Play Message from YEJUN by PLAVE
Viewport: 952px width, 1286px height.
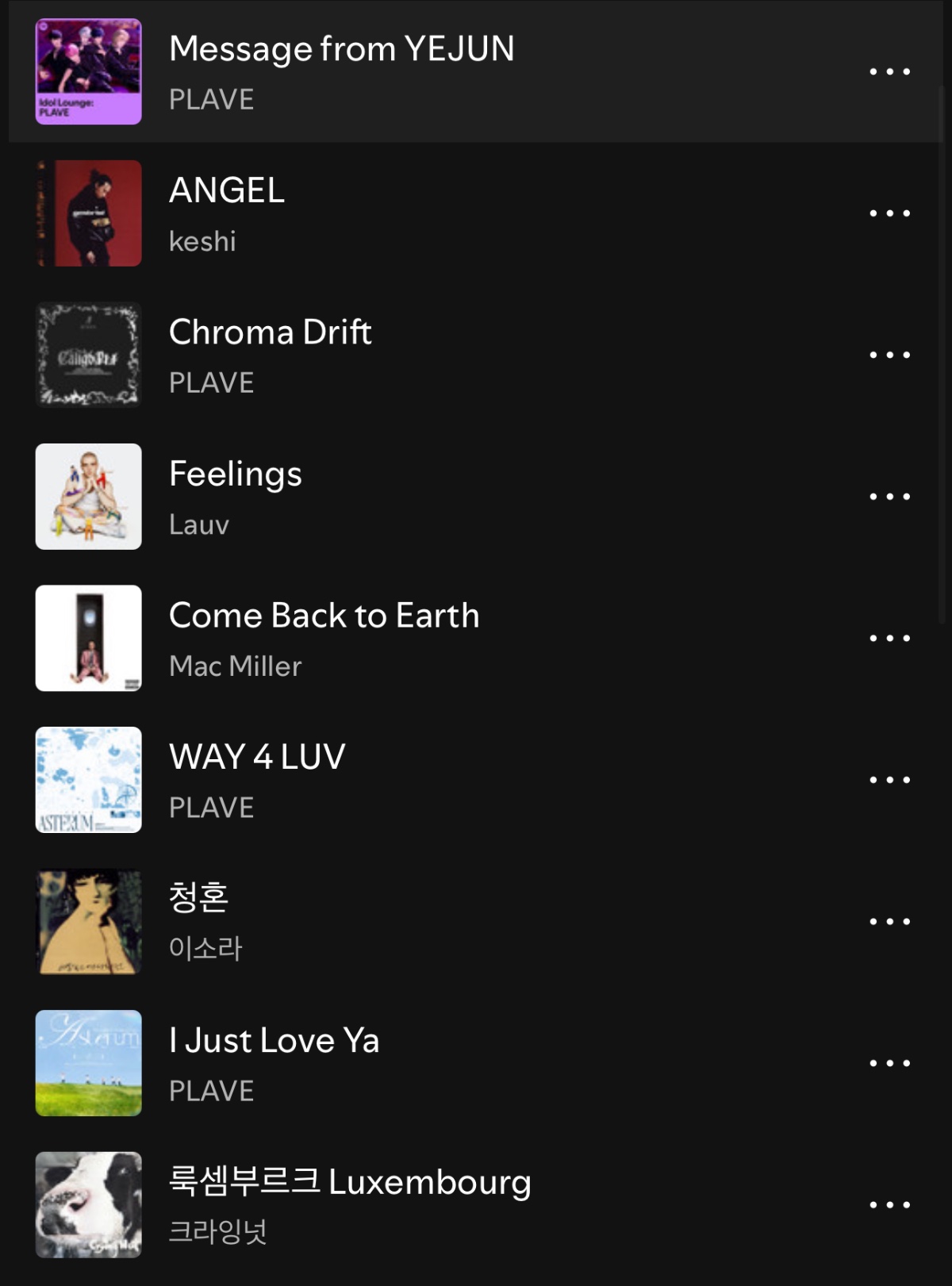point(341,49)
